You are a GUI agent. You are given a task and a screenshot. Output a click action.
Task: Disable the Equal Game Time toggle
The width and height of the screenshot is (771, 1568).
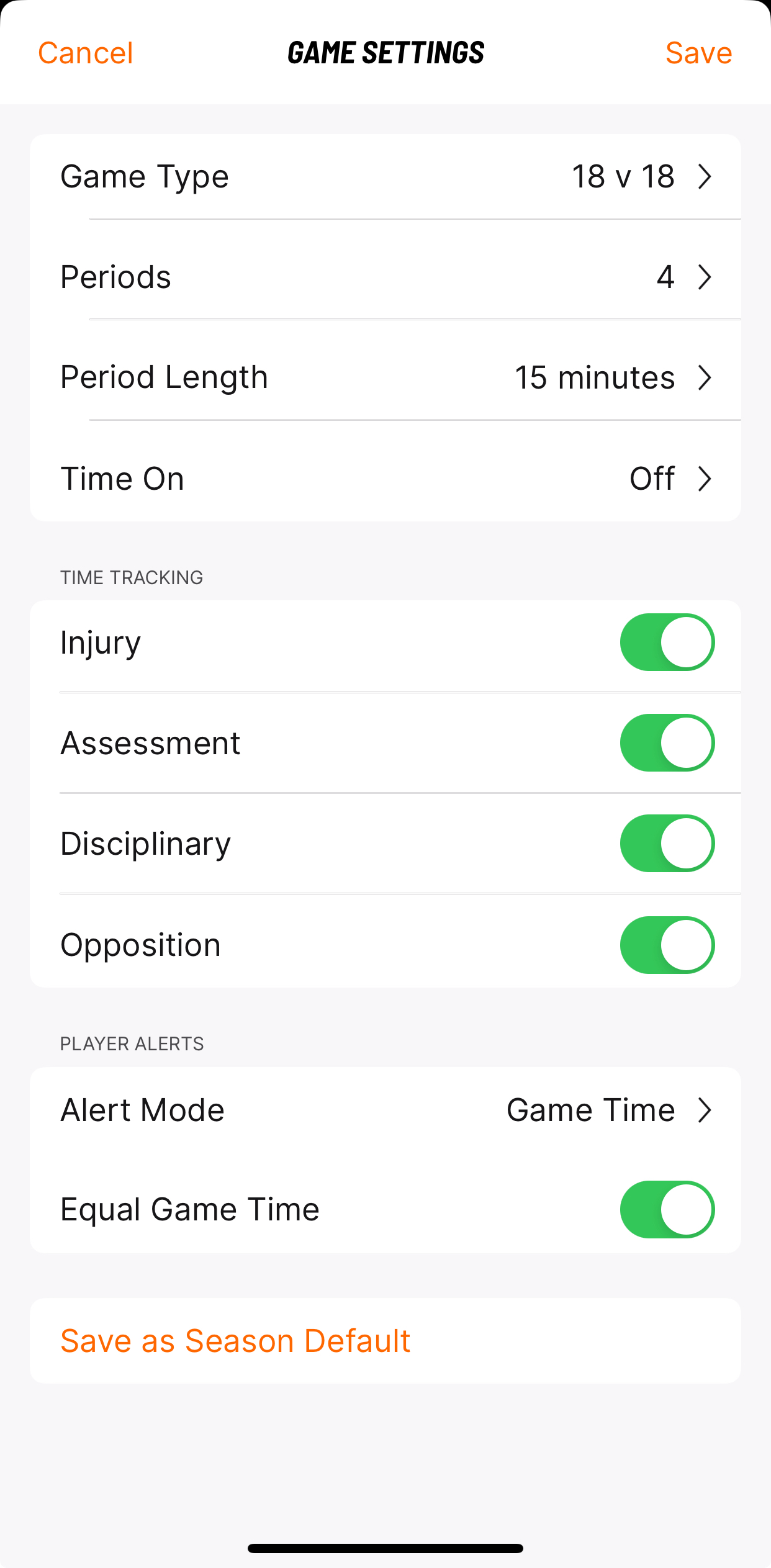(x=667, y=1209)
